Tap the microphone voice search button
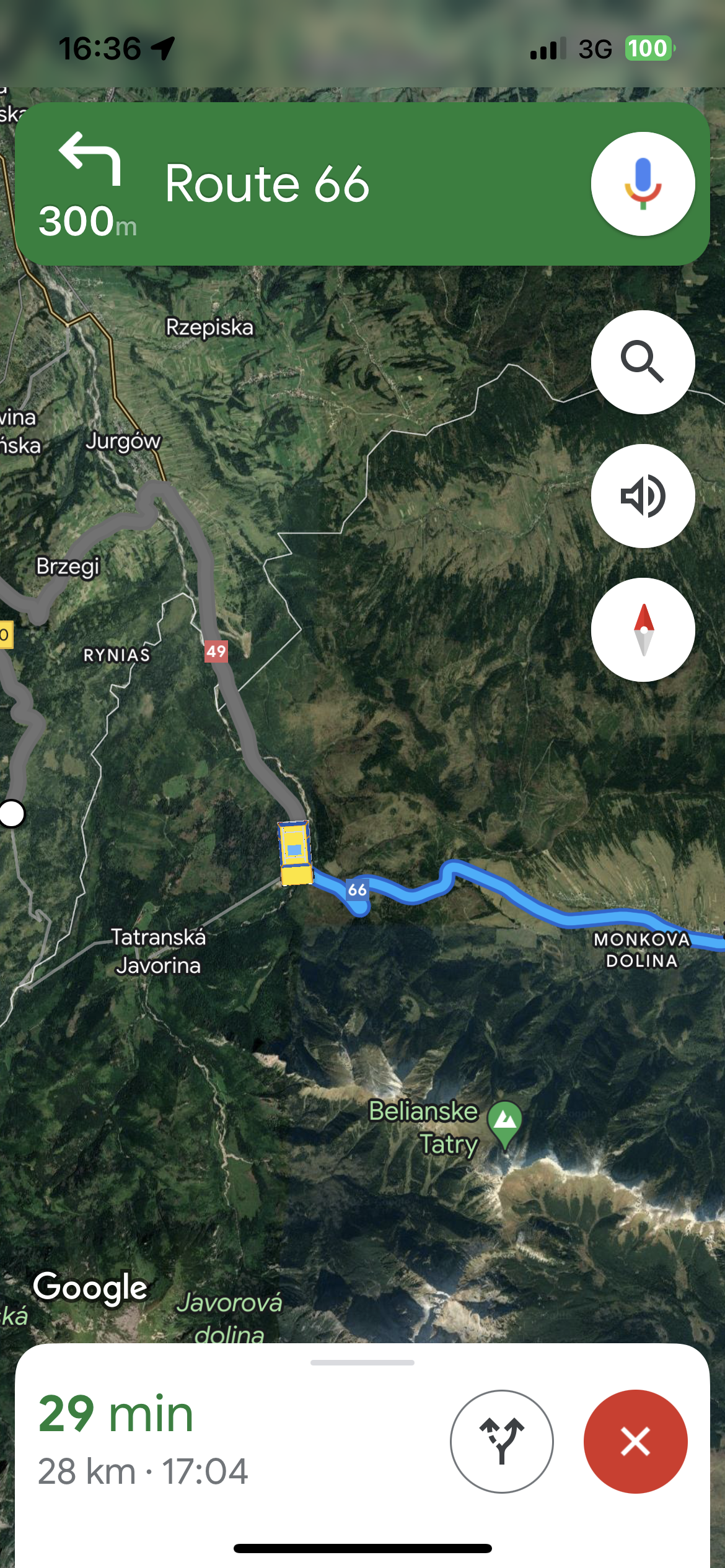This screenshot has height=1568, width=725. tap(643, 184)
